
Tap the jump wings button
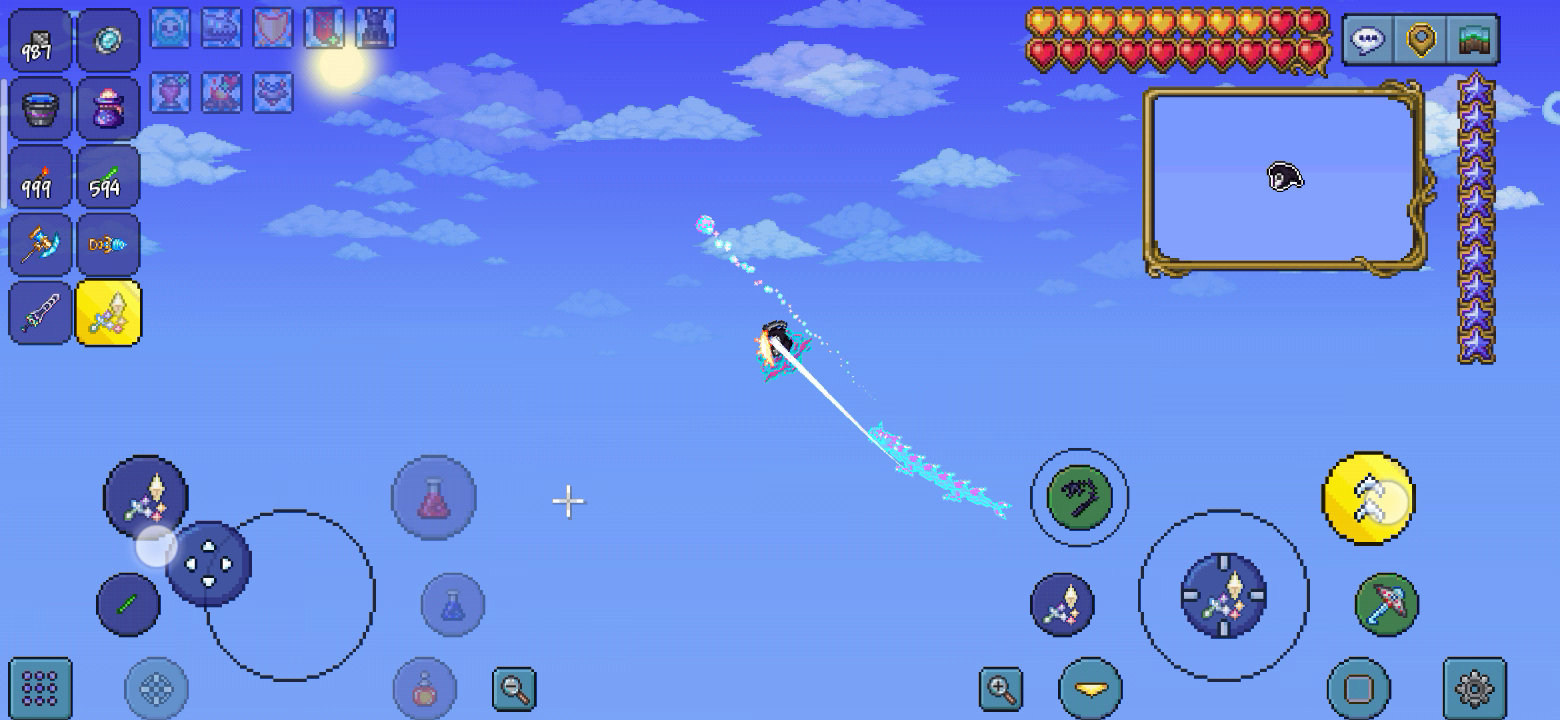coord(1368,498)
